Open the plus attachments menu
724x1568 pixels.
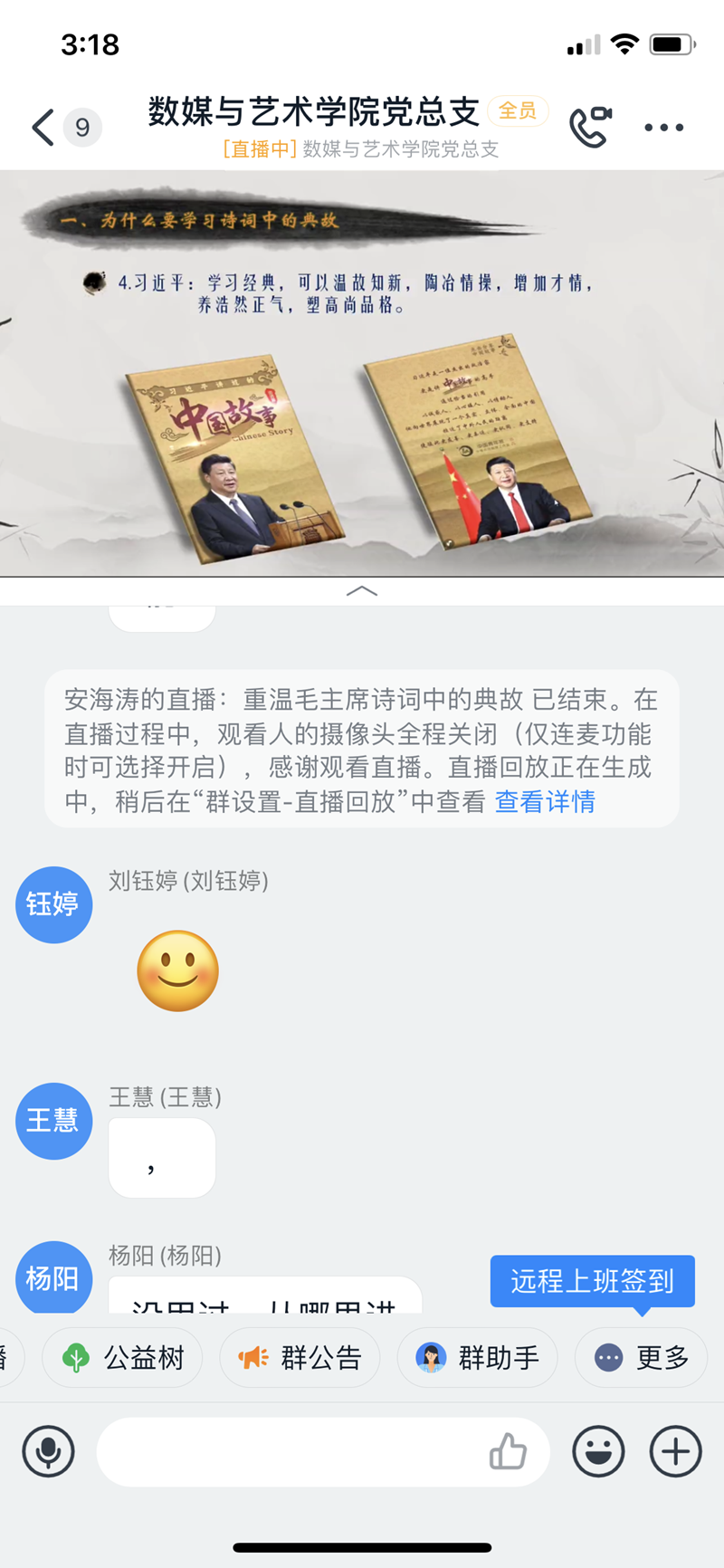tap(675, 1452)
